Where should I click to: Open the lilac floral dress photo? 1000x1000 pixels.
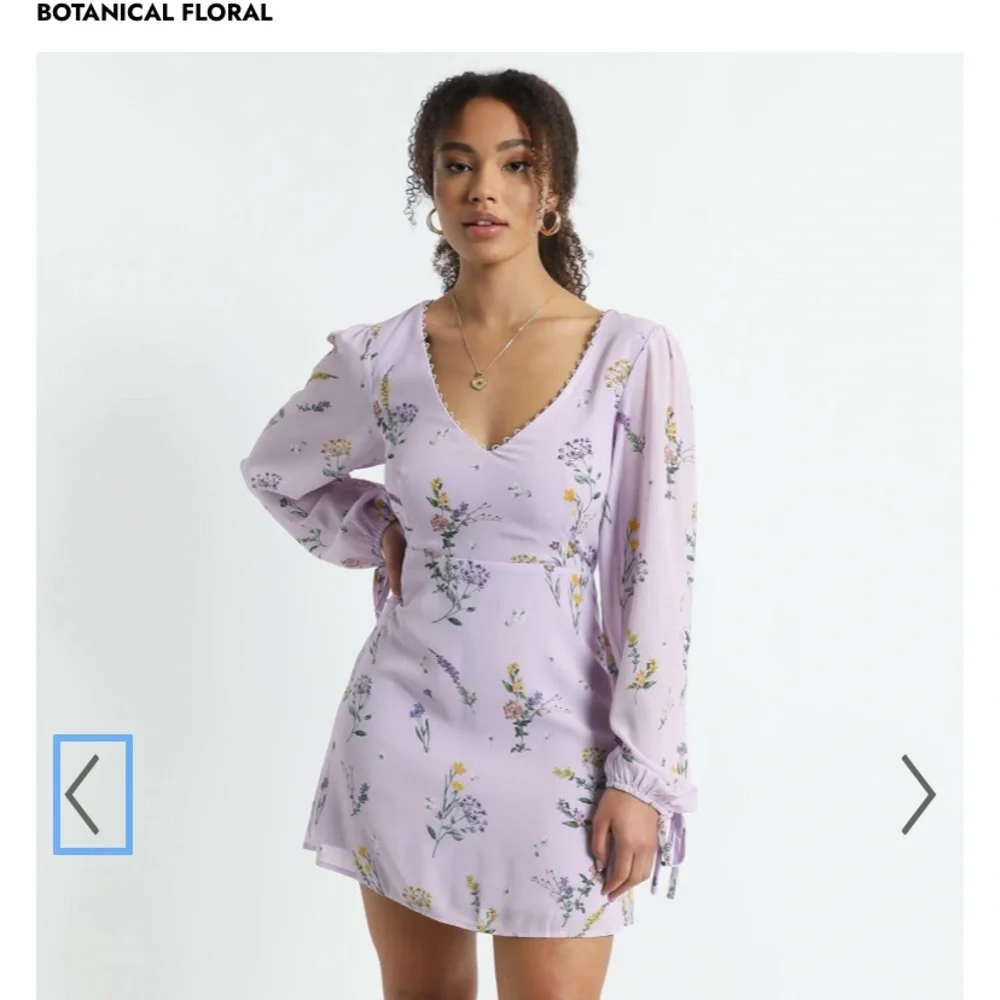pos(499,526)
